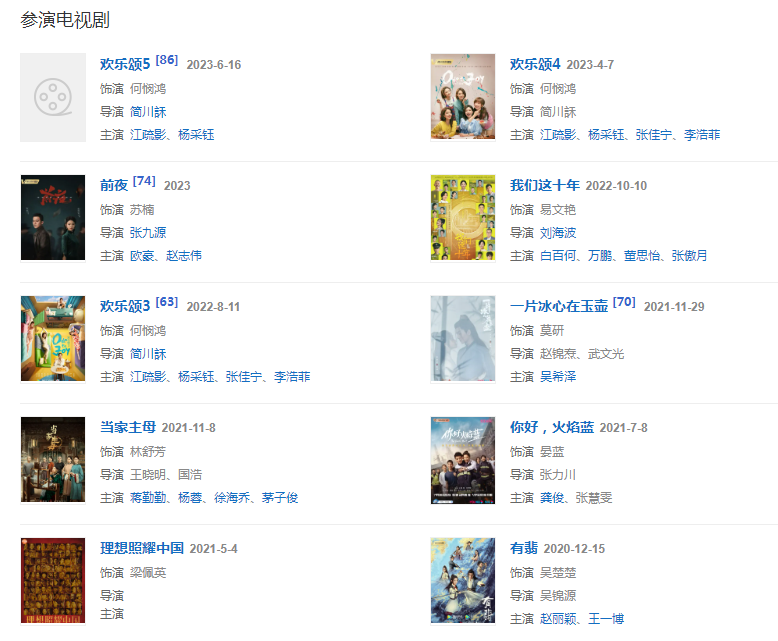This screenshot has width=778, height=641.
Task: View actor 龚俊's page
Action: [552, 497]
